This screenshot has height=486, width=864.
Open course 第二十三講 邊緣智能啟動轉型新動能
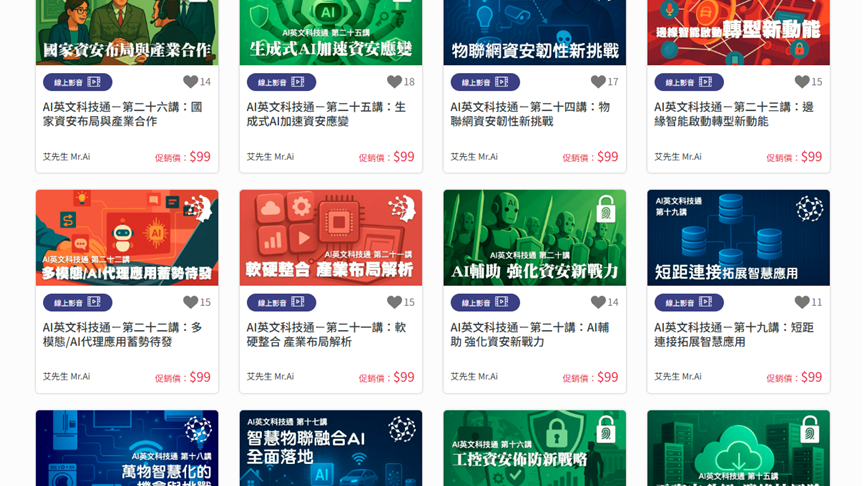click(x=734, y=114)
